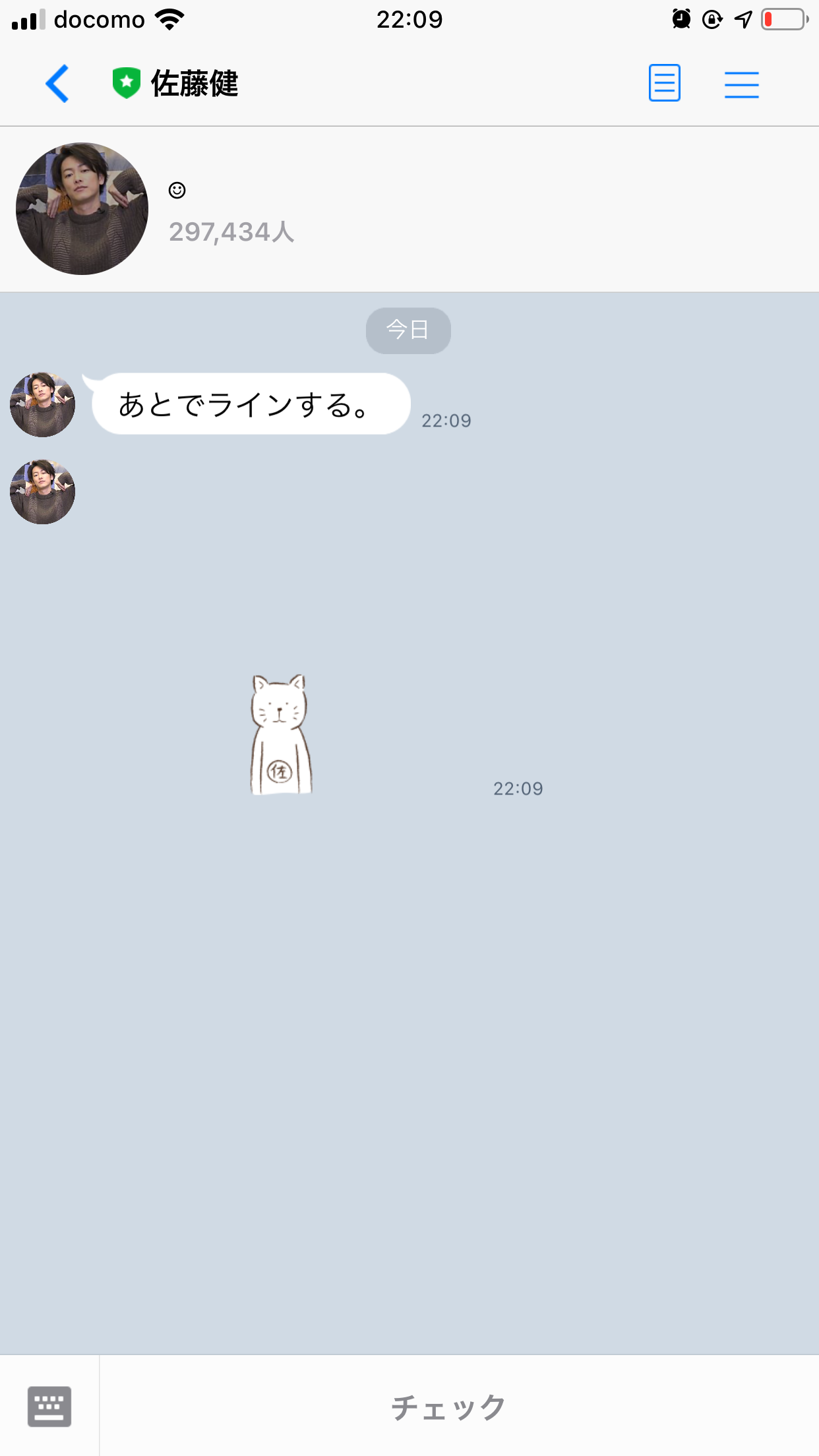Tap the 297,434人 follower count
The image size is (819, 1456).
coord(232,232)
